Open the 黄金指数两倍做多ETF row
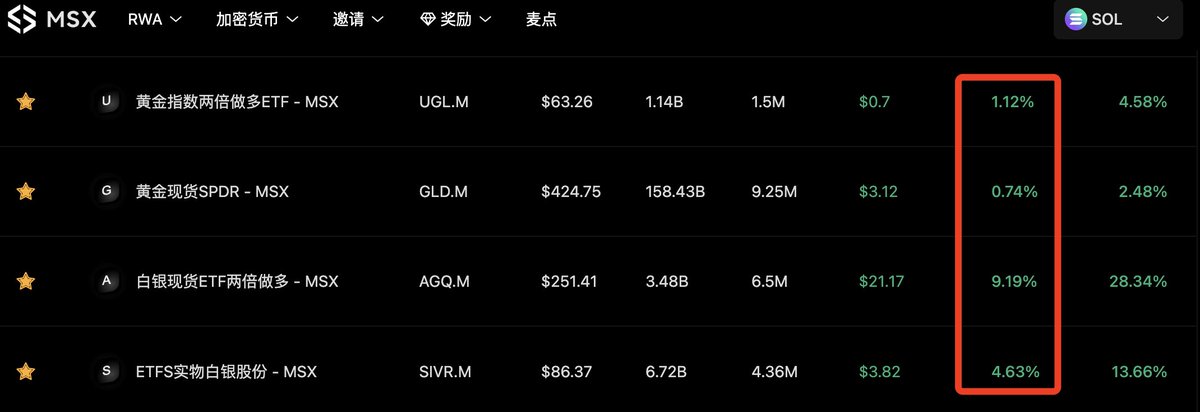This screenshot has height=412, width=1200. click(x=237, y=101)
